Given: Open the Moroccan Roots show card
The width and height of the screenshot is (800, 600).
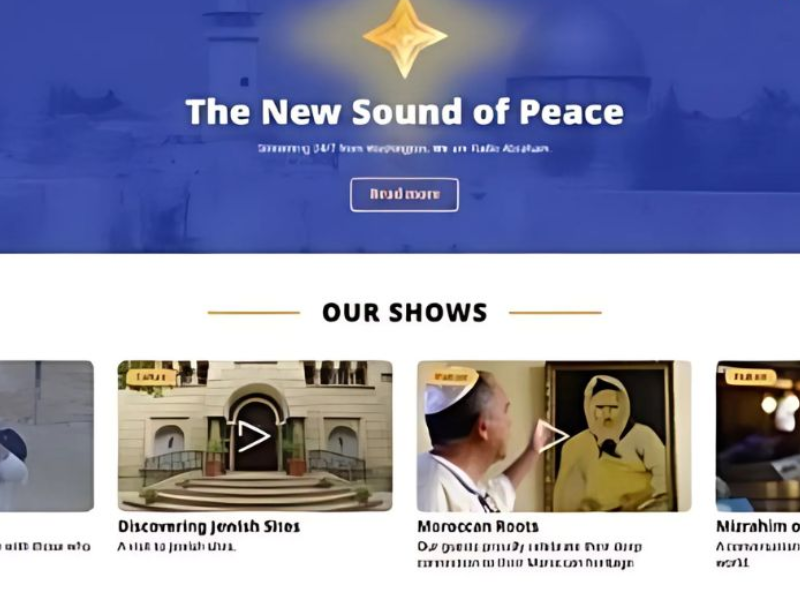Looking at the screenshot, I should click(x=553, y=436).
